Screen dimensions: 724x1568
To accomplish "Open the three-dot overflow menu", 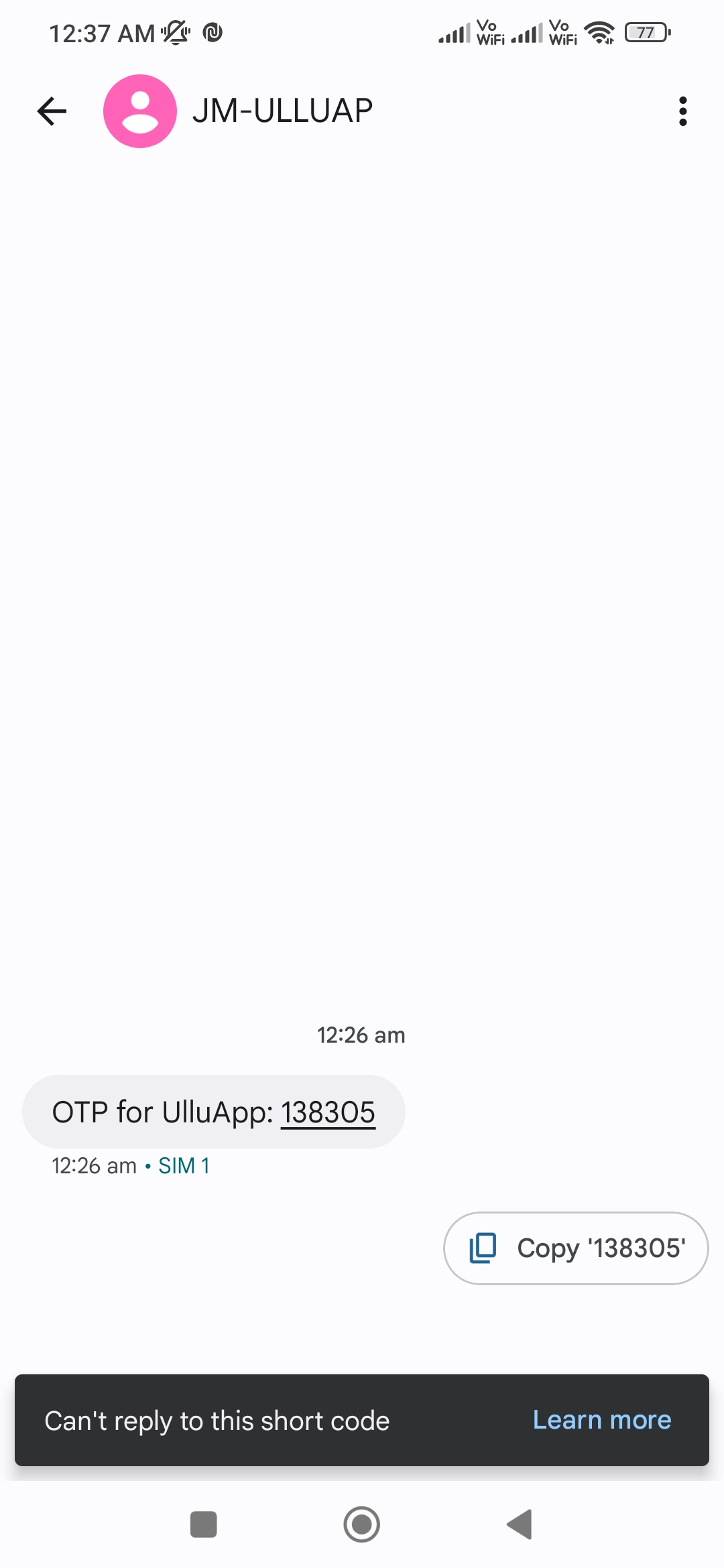I will (x=682, y=111).
